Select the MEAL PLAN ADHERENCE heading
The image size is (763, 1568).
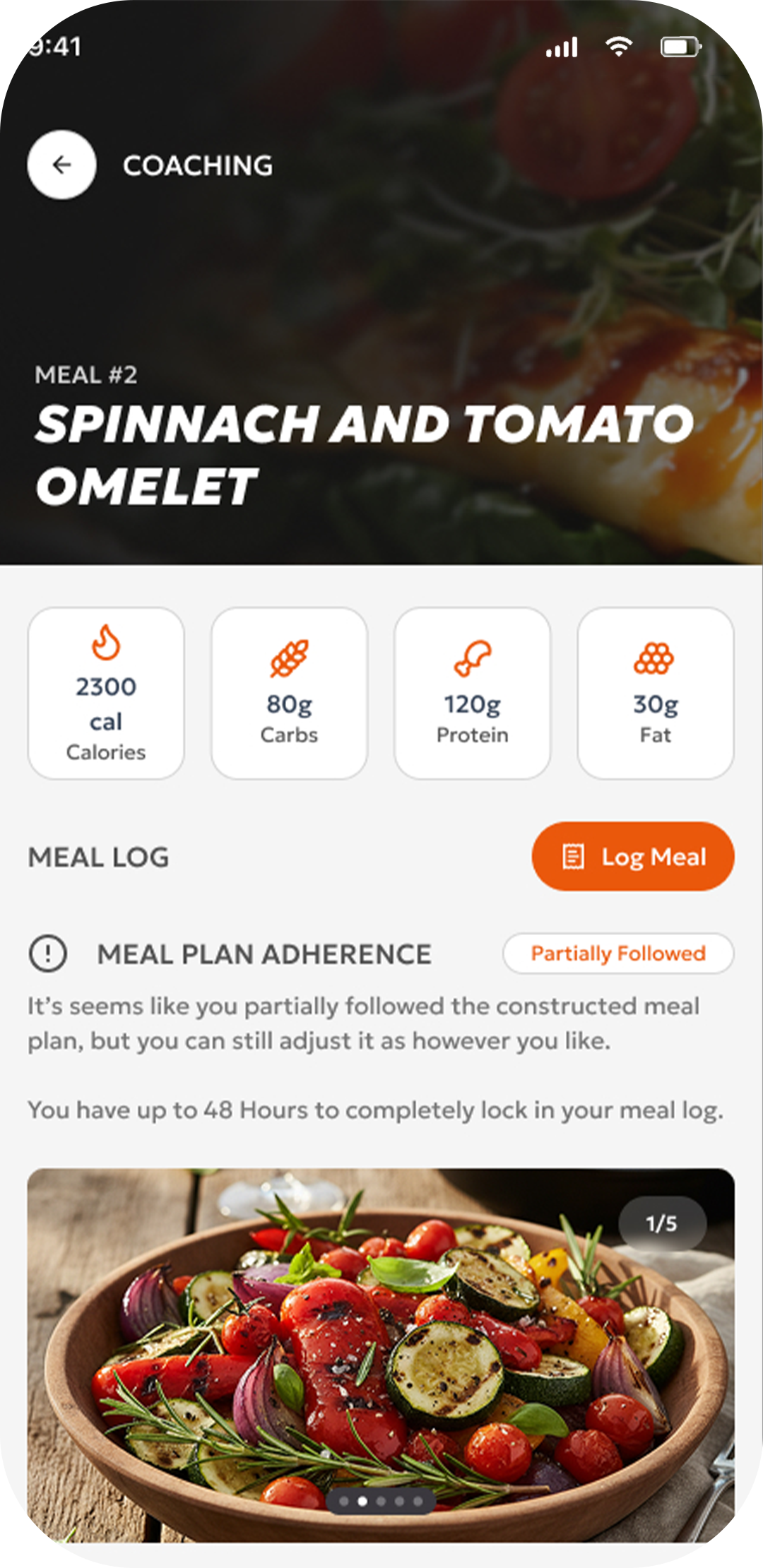(x=265, y=953)
